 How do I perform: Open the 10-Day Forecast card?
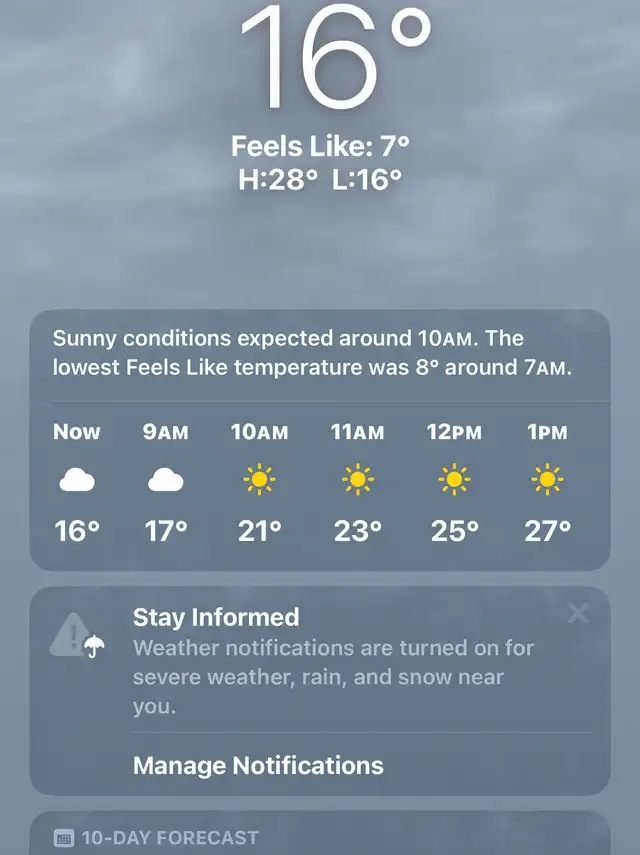[x=319, y=836]
